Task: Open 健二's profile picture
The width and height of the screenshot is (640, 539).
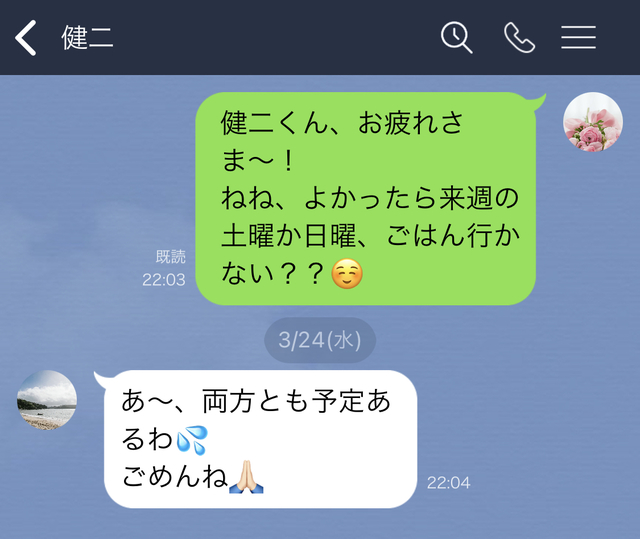Action: pyautogui.click(x=47, y=400)
